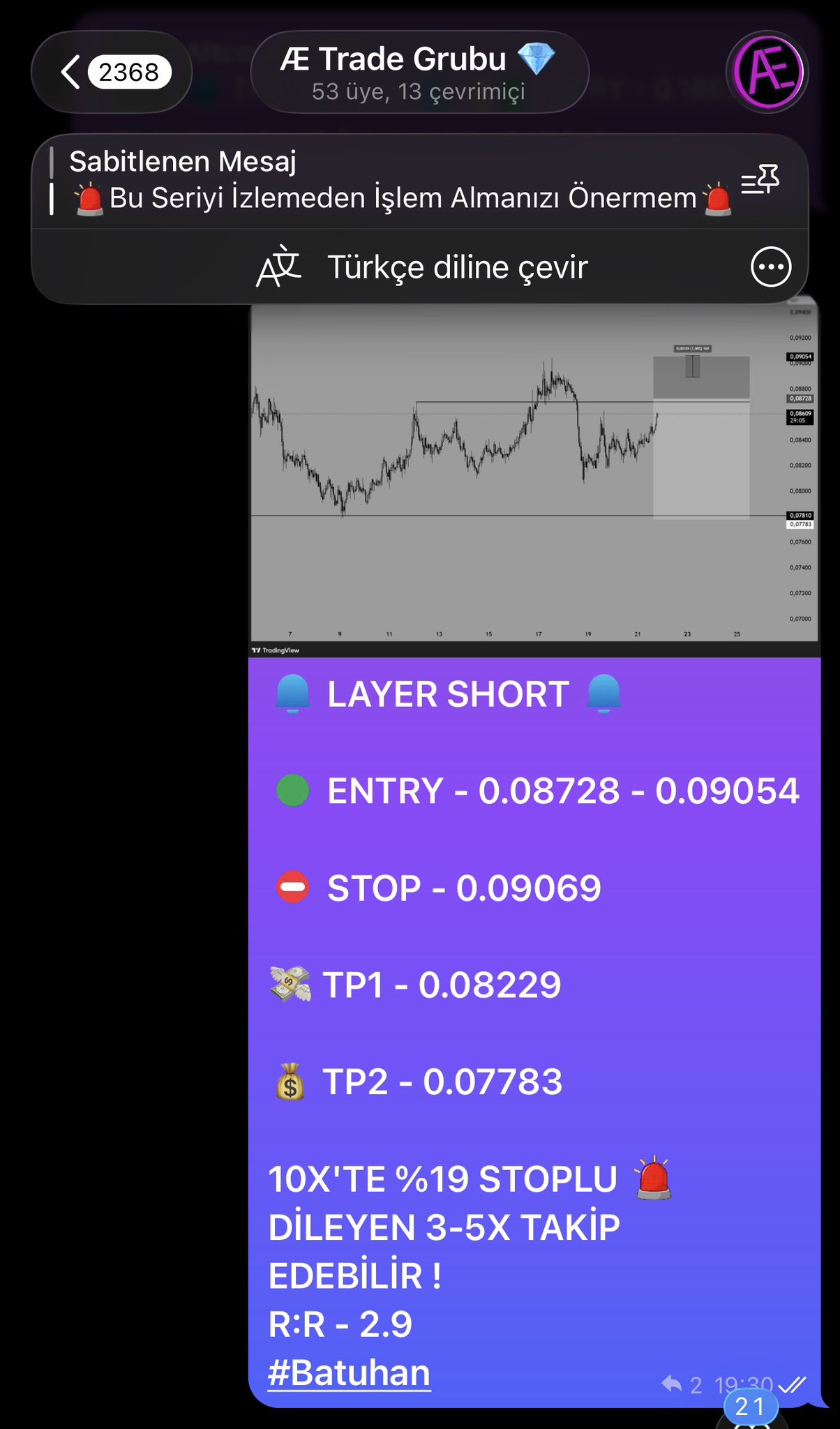Go back to the chat list
Image resolution: width=840 pixels, height=1429 pixels.
click(x=110, y=72)
